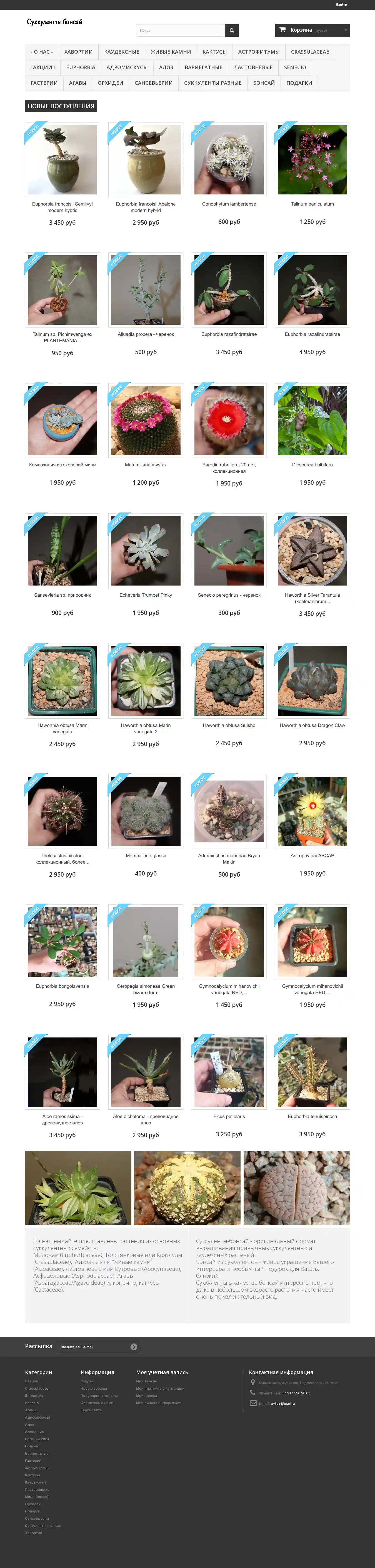Open the ХАВОРТИИ category
Screen dimensions: 375x1568
tap(79, 52)
